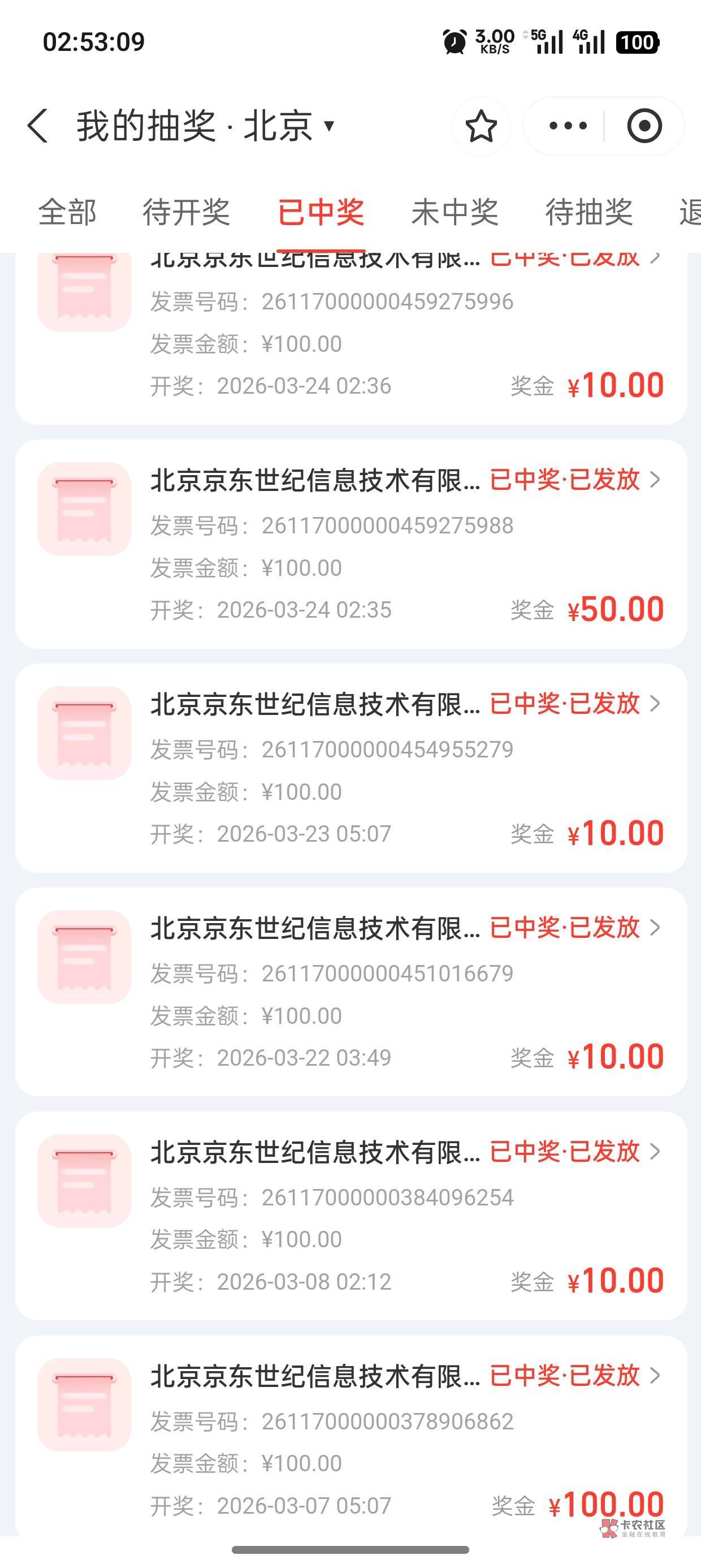Open the invoice ending 454955279
Screen dimensions: 701x1568
[351, 768]
